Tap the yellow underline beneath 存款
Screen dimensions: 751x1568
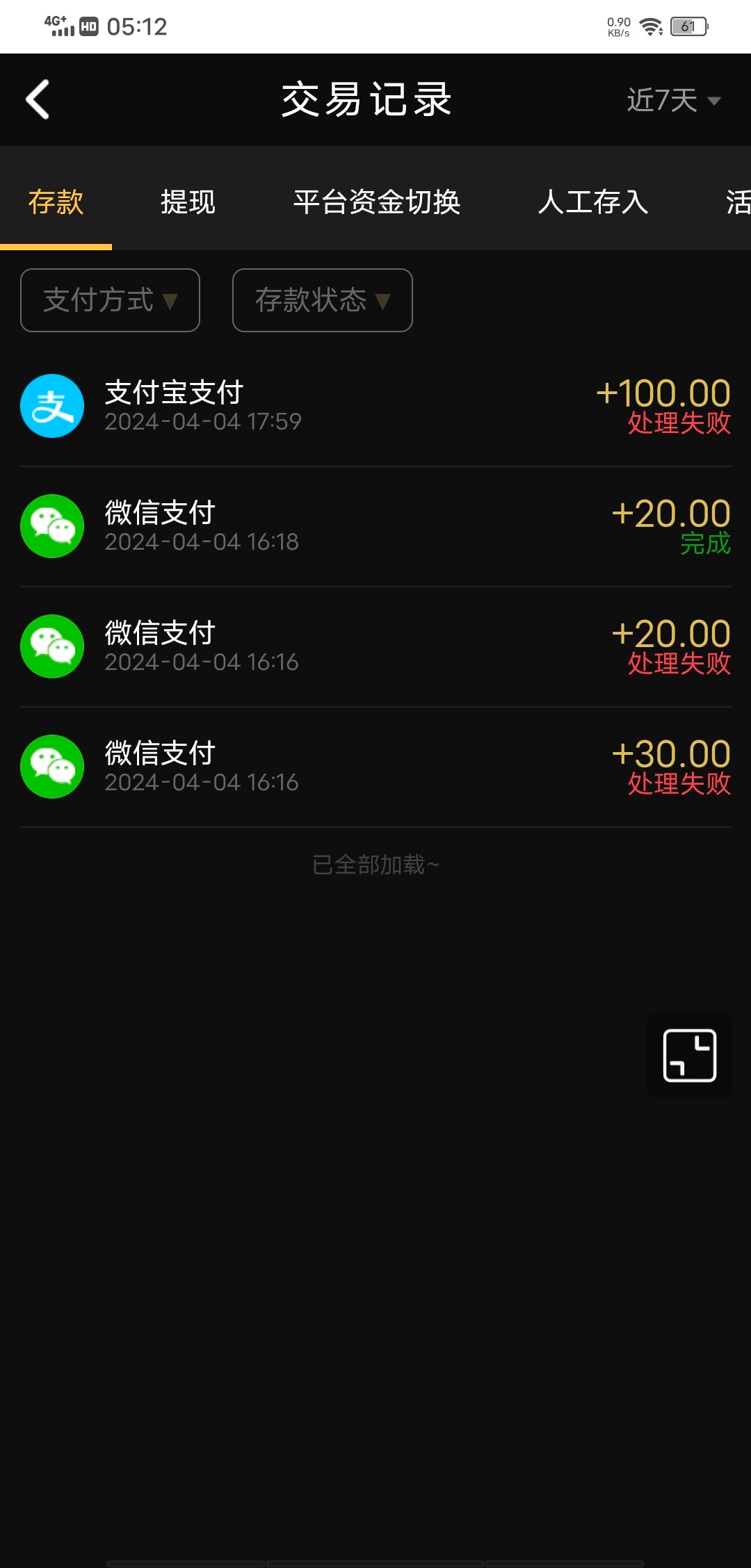[x=57, y=245]
